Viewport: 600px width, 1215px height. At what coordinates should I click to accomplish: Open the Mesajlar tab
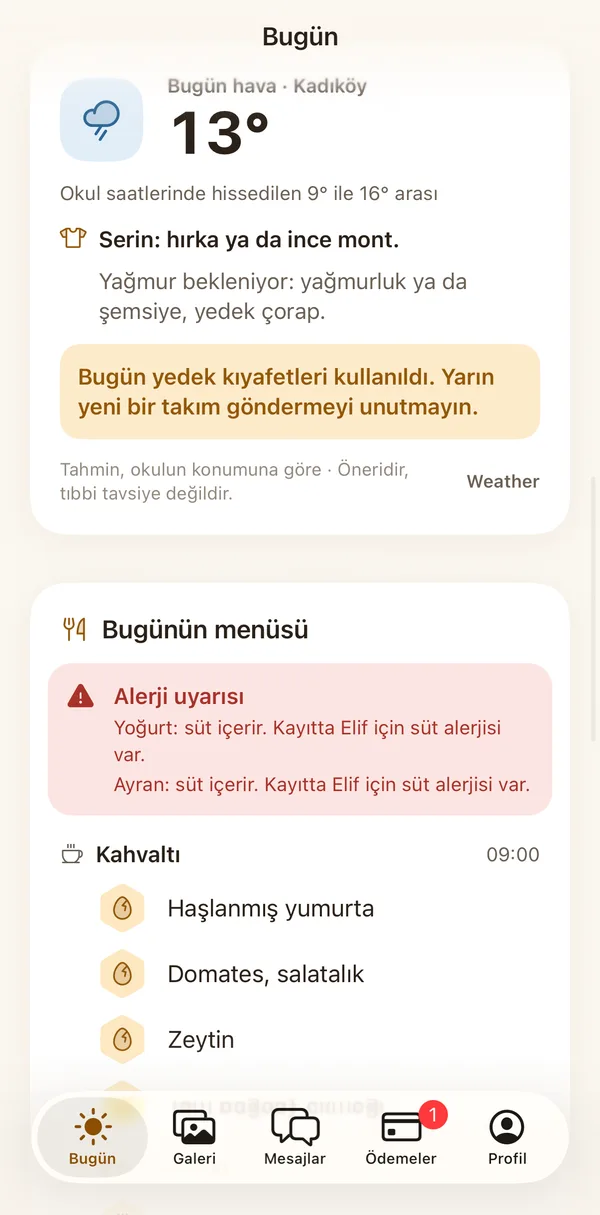click(x=295, y=1138)
